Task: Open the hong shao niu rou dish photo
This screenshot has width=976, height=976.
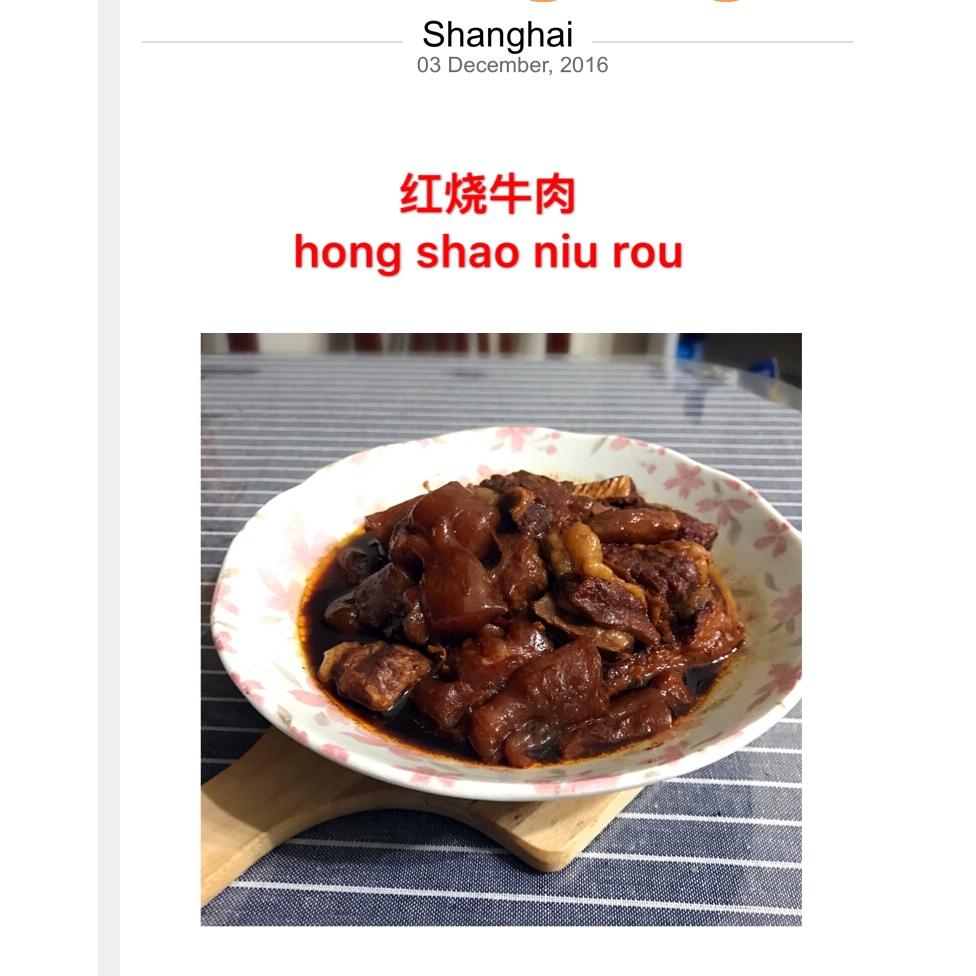Action: coord(501,629)
